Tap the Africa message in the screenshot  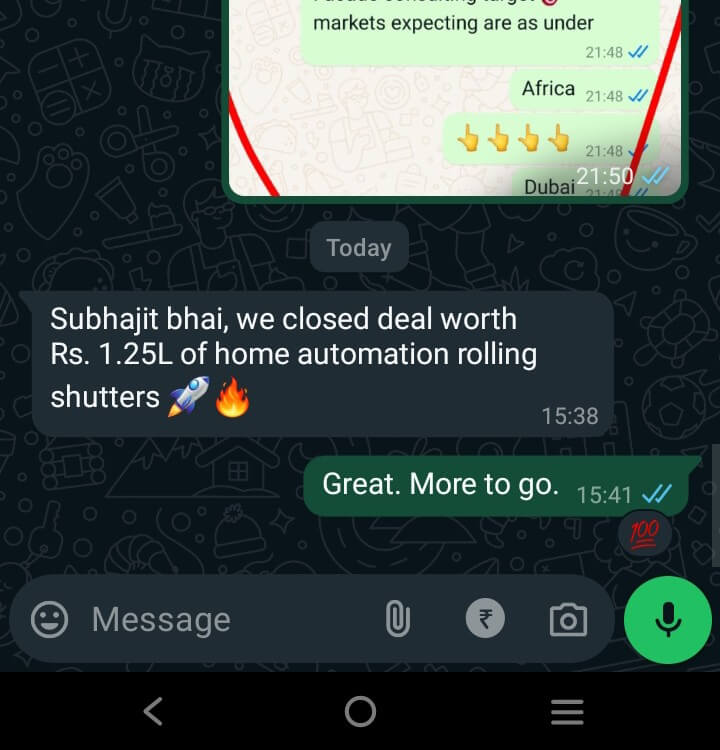click(x=547, y=88)
